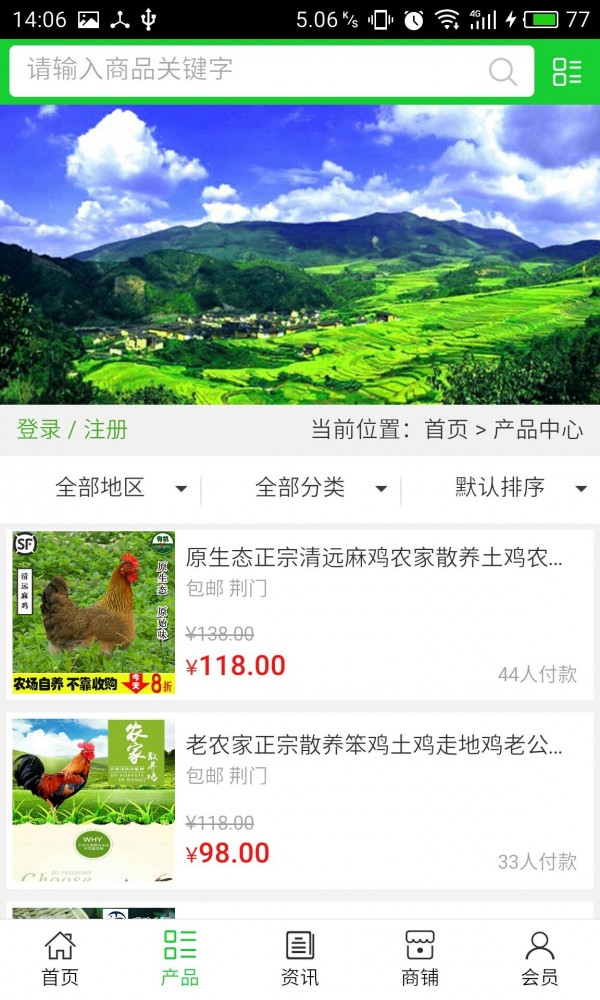Select the 产品 tab

coord(180,958)
